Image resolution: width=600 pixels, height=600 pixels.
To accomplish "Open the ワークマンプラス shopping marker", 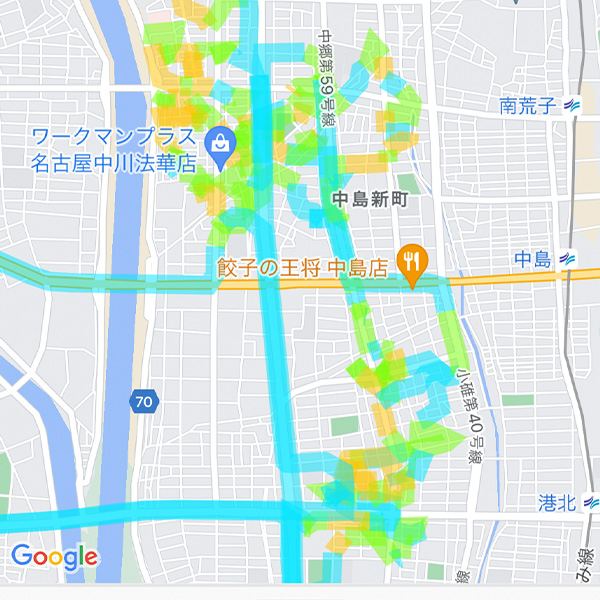I will (220, 146).
